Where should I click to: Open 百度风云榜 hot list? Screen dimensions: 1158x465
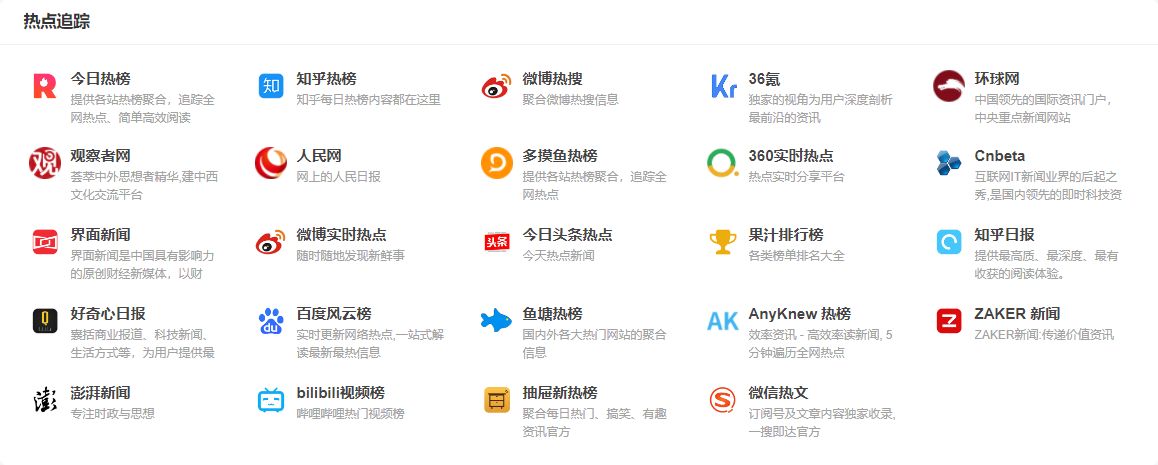[333, 313]
